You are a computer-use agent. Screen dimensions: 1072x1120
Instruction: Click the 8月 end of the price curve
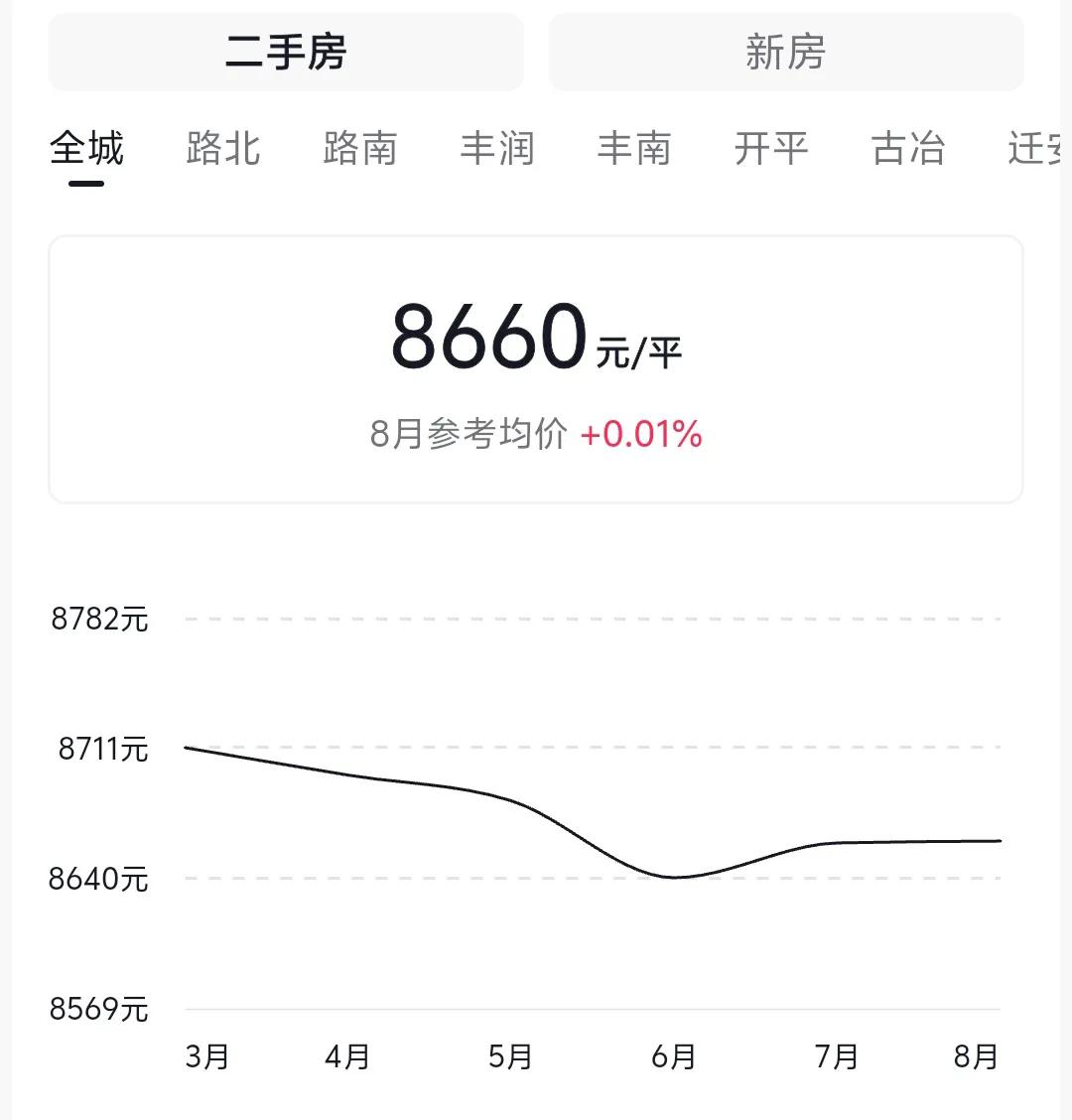point(1001,840)
